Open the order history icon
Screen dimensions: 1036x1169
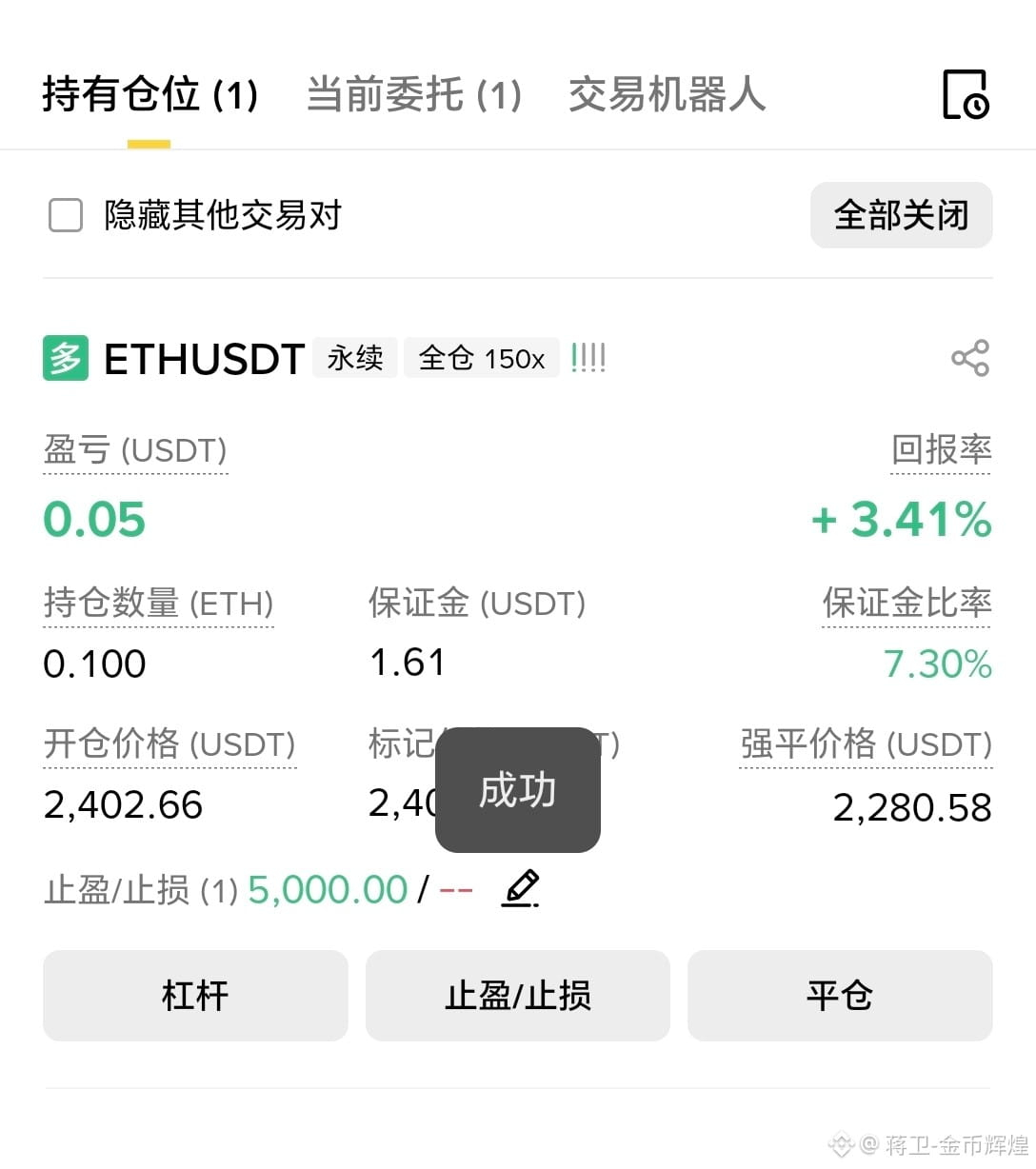[x=966, y=94]
